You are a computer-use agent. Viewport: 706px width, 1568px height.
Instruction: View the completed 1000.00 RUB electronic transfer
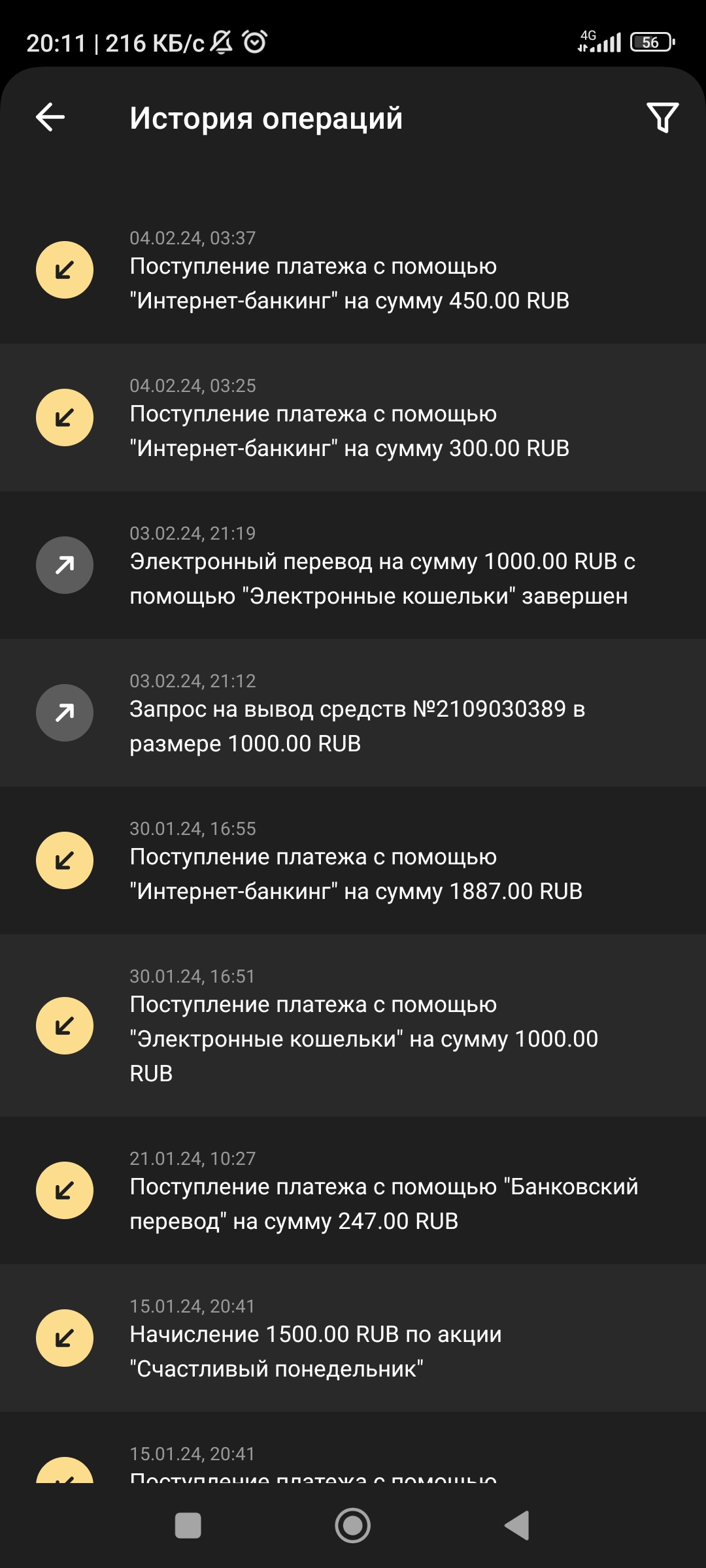(353, 566)
